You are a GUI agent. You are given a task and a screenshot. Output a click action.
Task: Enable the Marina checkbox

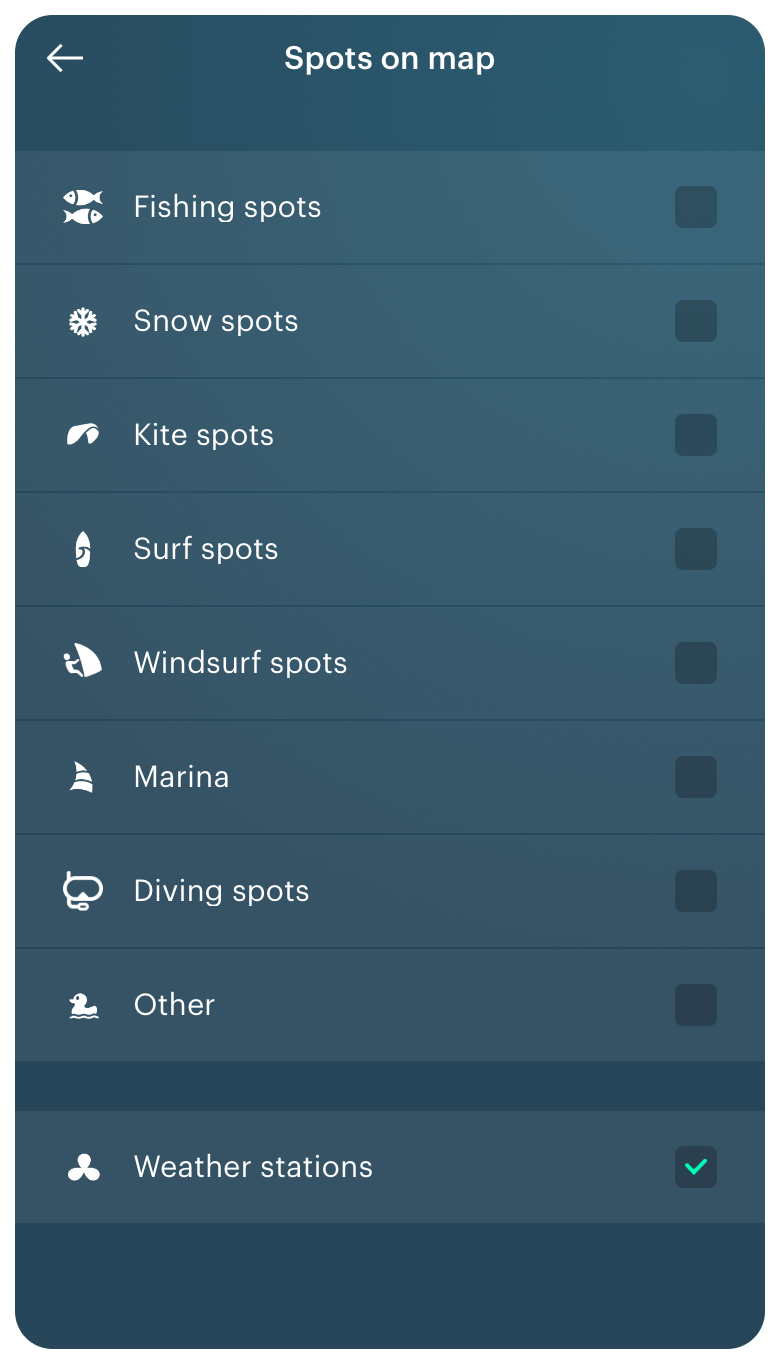(696, 777)
